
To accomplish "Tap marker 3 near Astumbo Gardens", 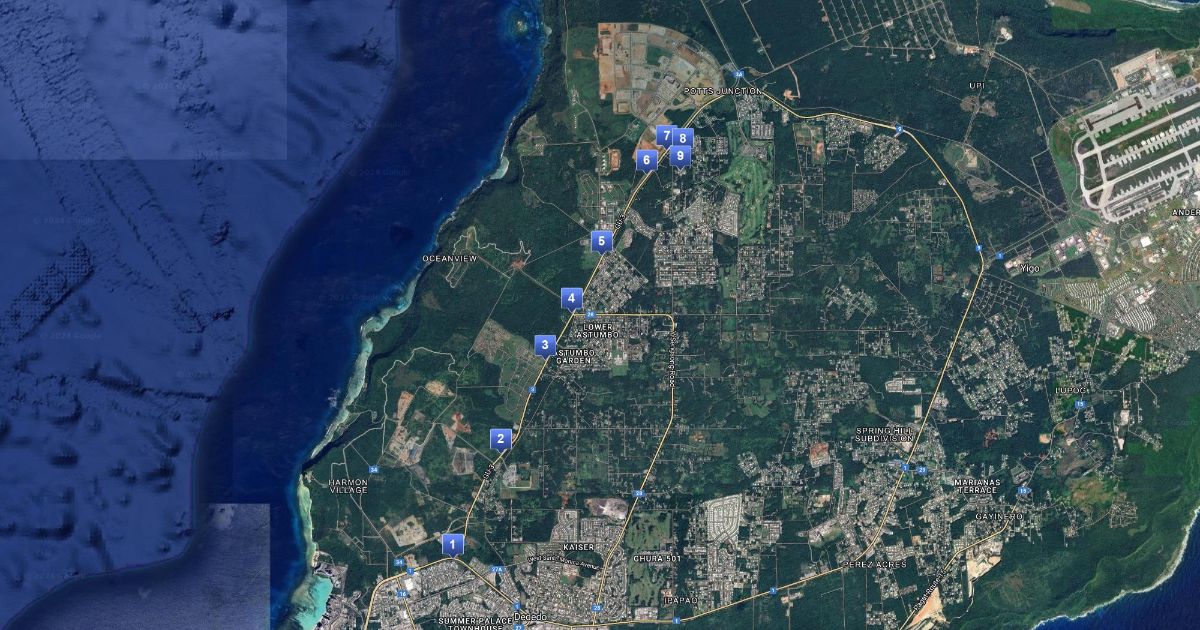I will coord(545,345).
